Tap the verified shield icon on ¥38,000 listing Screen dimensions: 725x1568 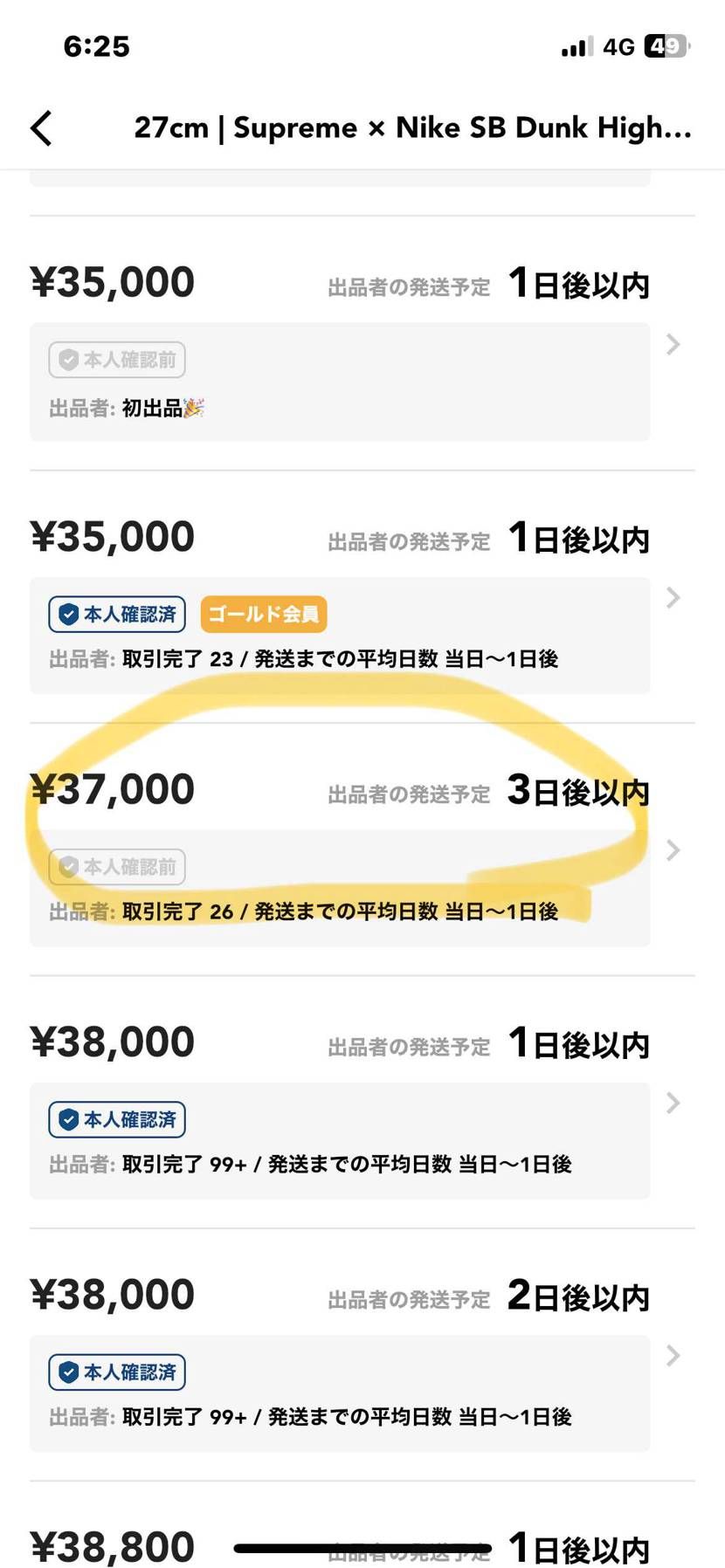pyautogui.click(x=116, y=1118)
